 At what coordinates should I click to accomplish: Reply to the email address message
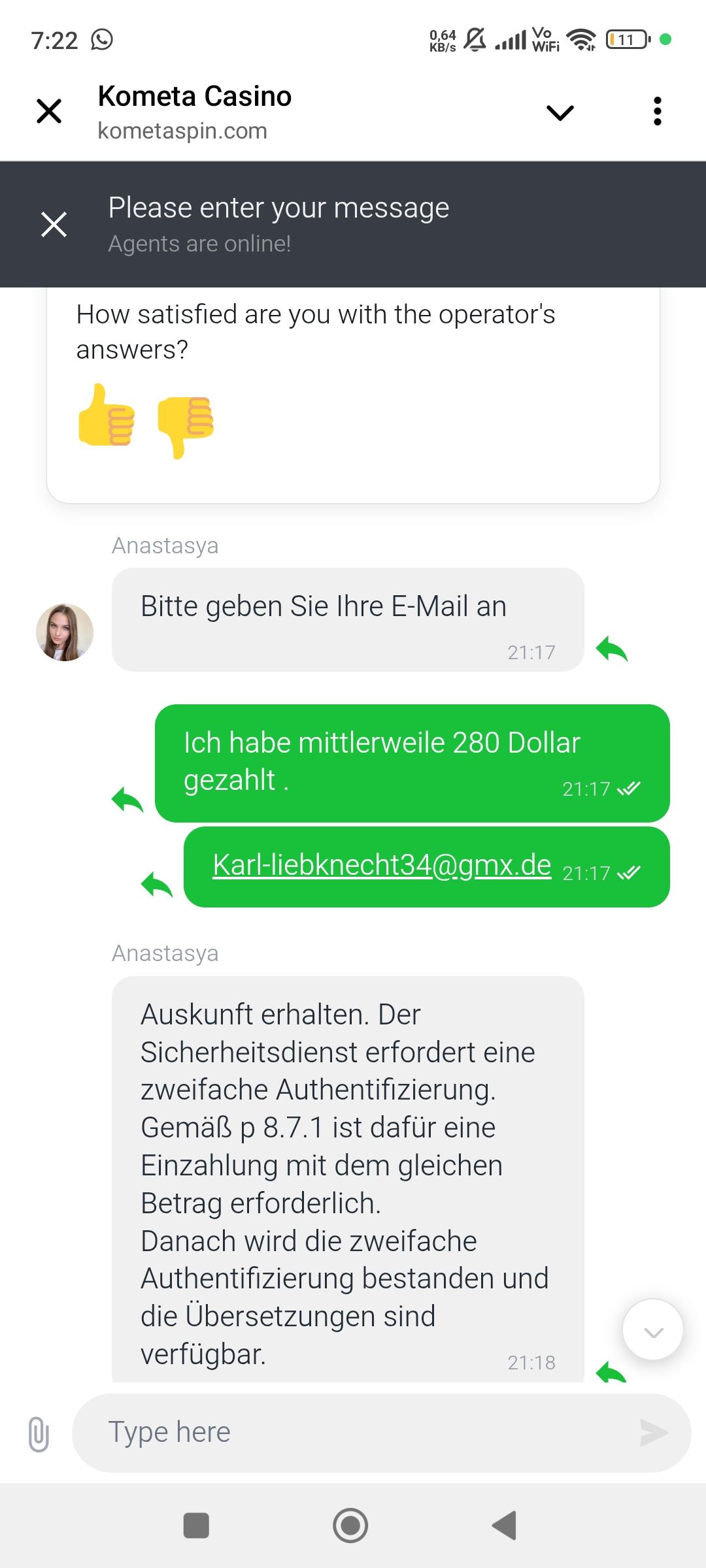coord(157,884)
